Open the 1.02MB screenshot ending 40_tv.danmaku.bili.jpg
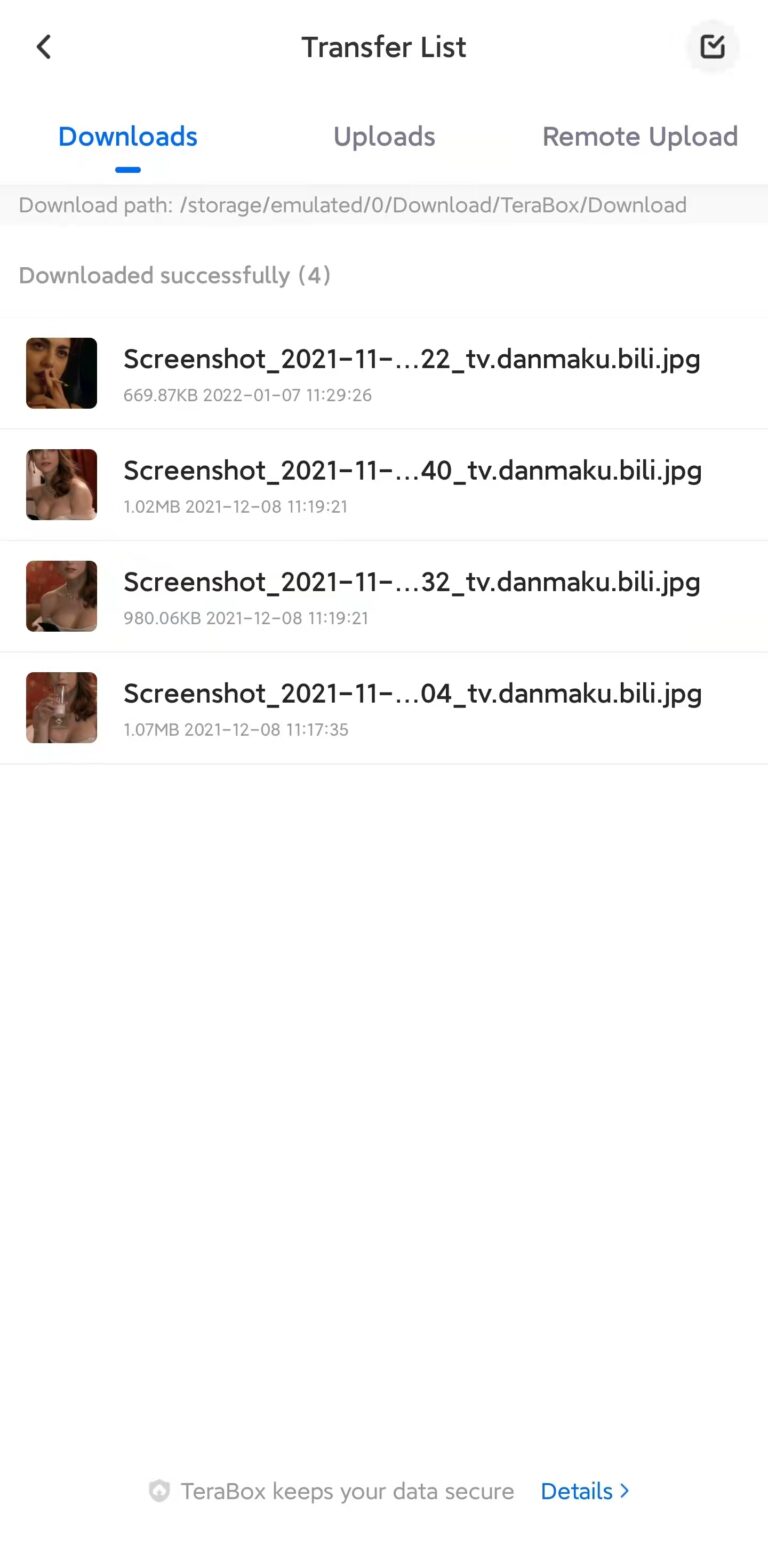 pos(384,485)
